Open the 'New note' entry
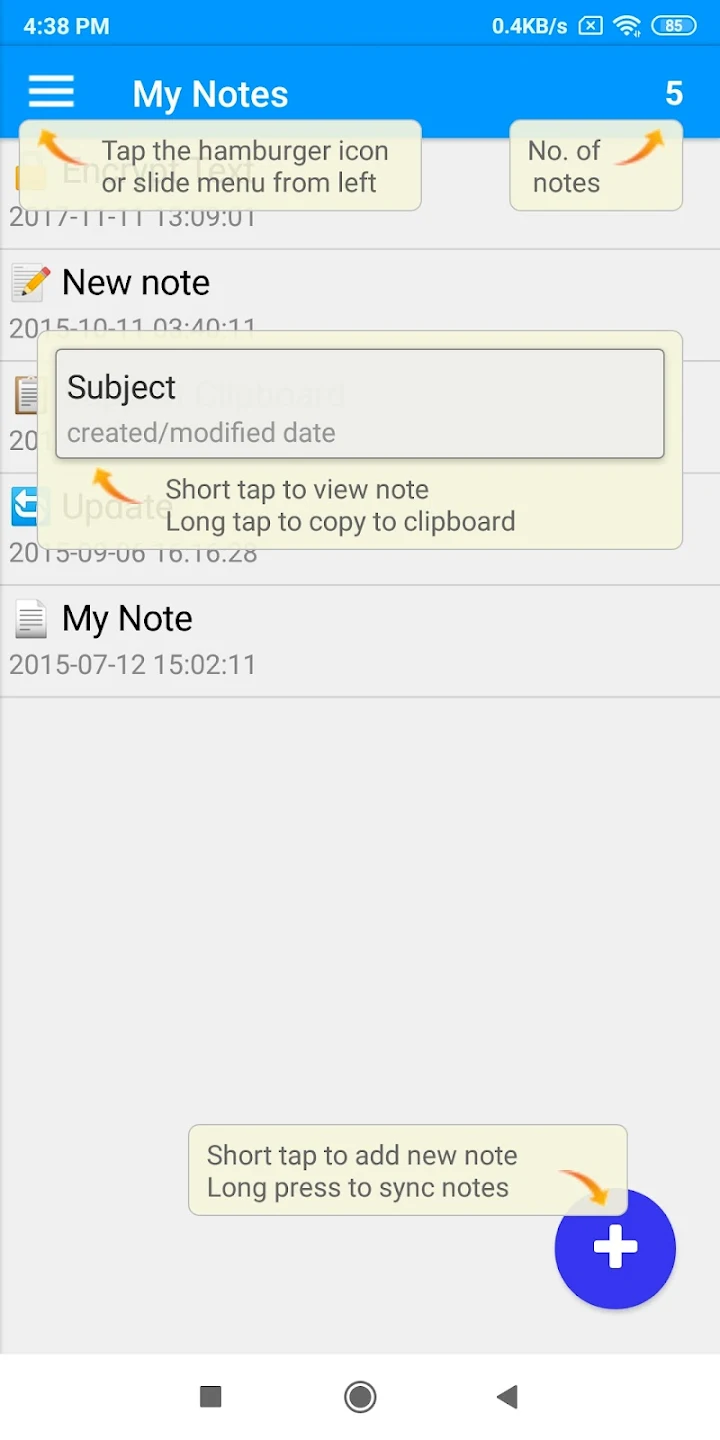Screen dimensions: 720x1440 (136, 283)
